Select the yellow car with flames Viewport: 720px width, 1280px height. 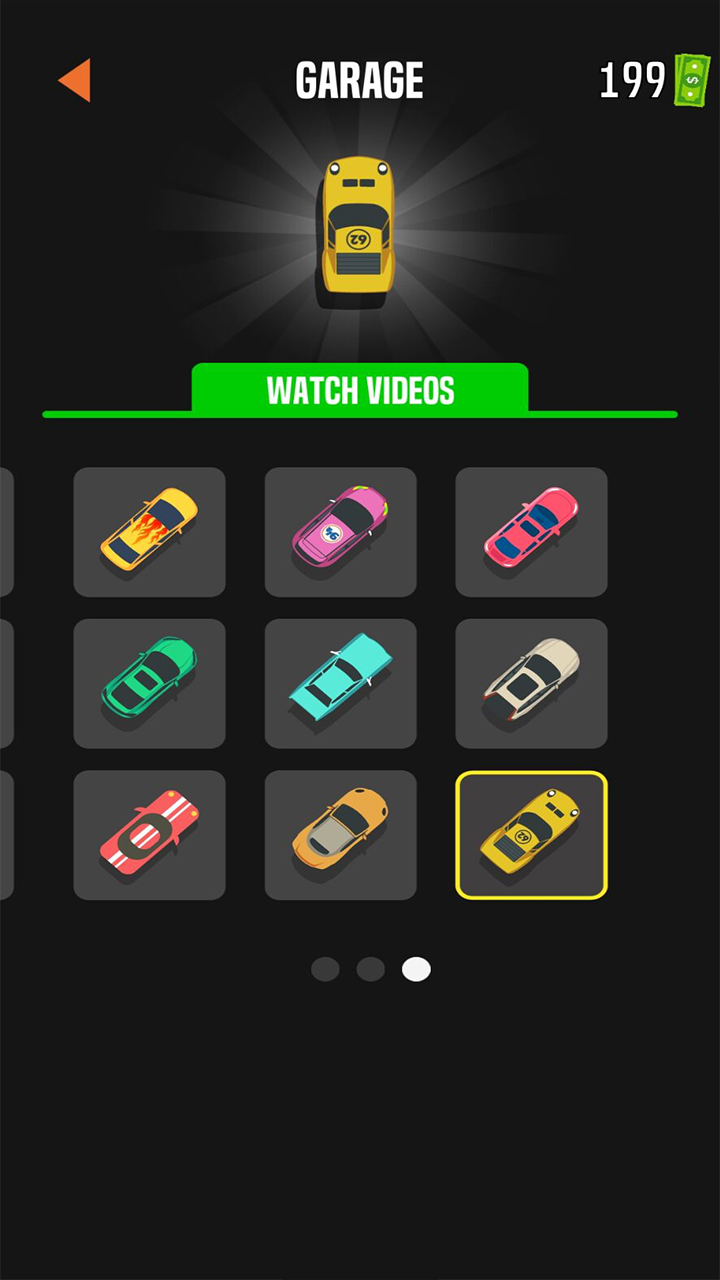point(149,532)
